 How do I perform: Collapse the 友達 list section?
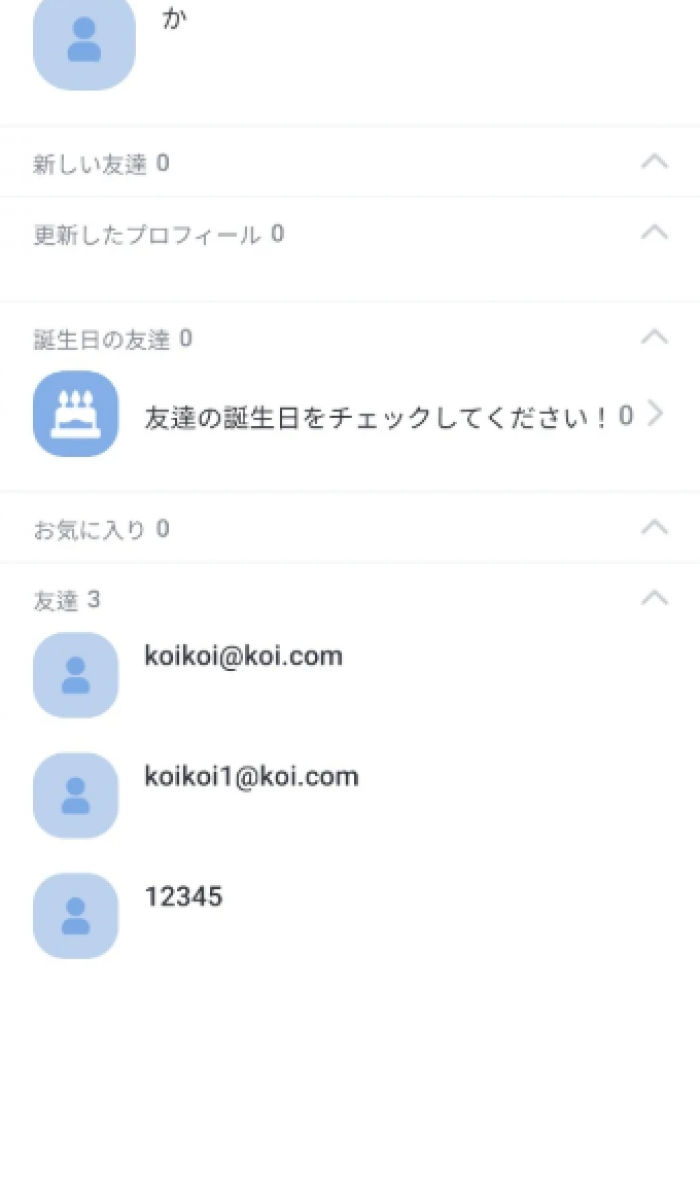pos(654,599)
